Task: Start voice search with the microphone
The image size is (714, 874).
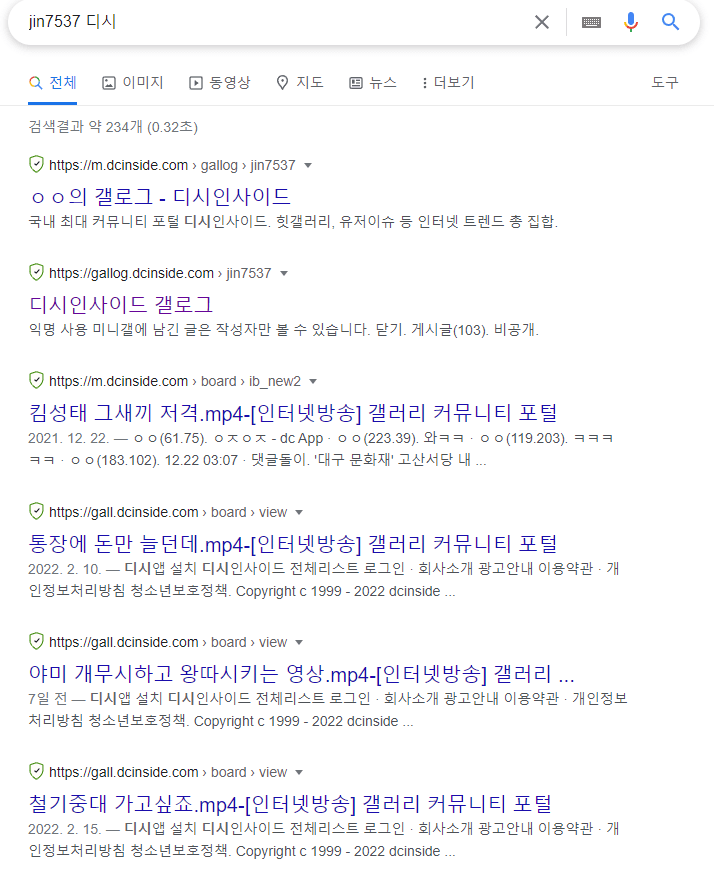Action: pos(630,22)
